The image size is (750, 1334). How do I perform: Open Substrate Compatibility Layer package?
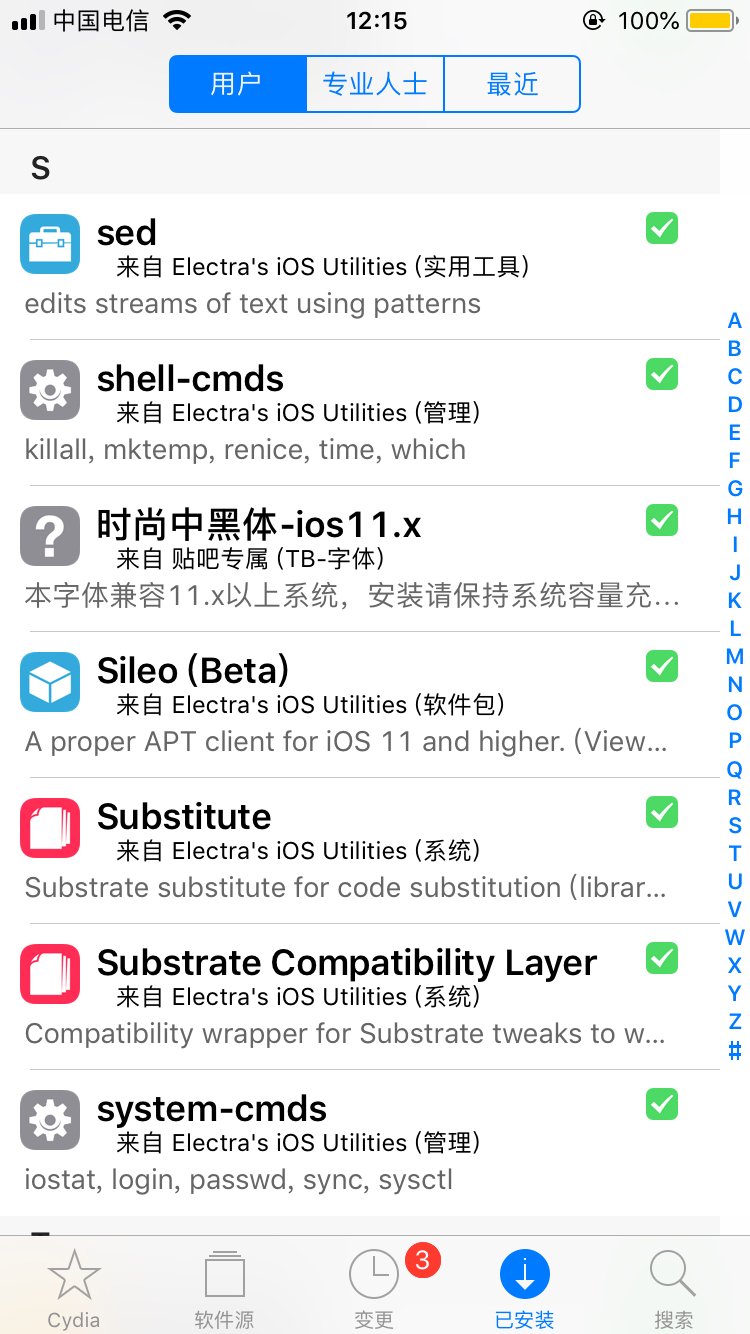point(360,997)
